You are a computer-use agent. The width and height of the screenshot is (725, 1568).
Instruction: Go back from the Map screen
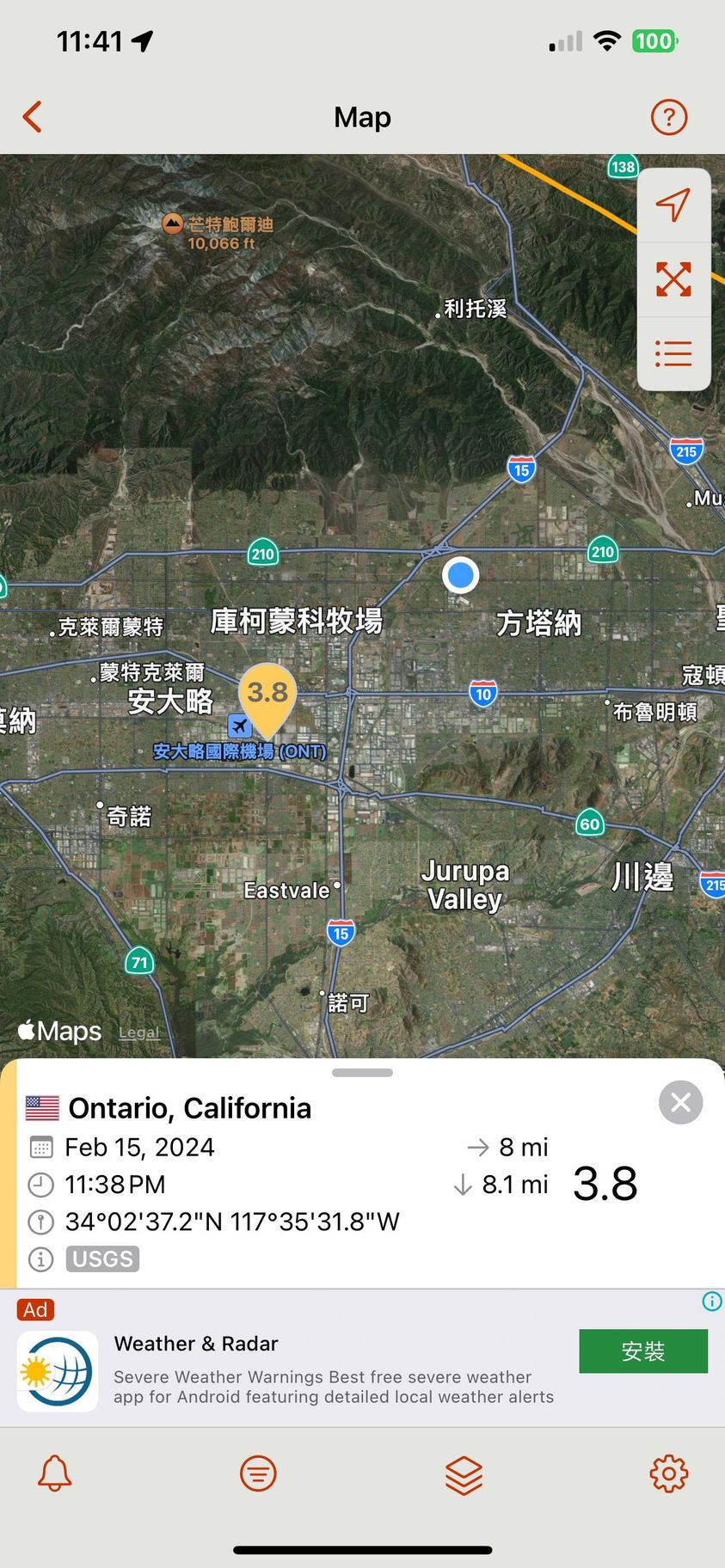[33, 117]
